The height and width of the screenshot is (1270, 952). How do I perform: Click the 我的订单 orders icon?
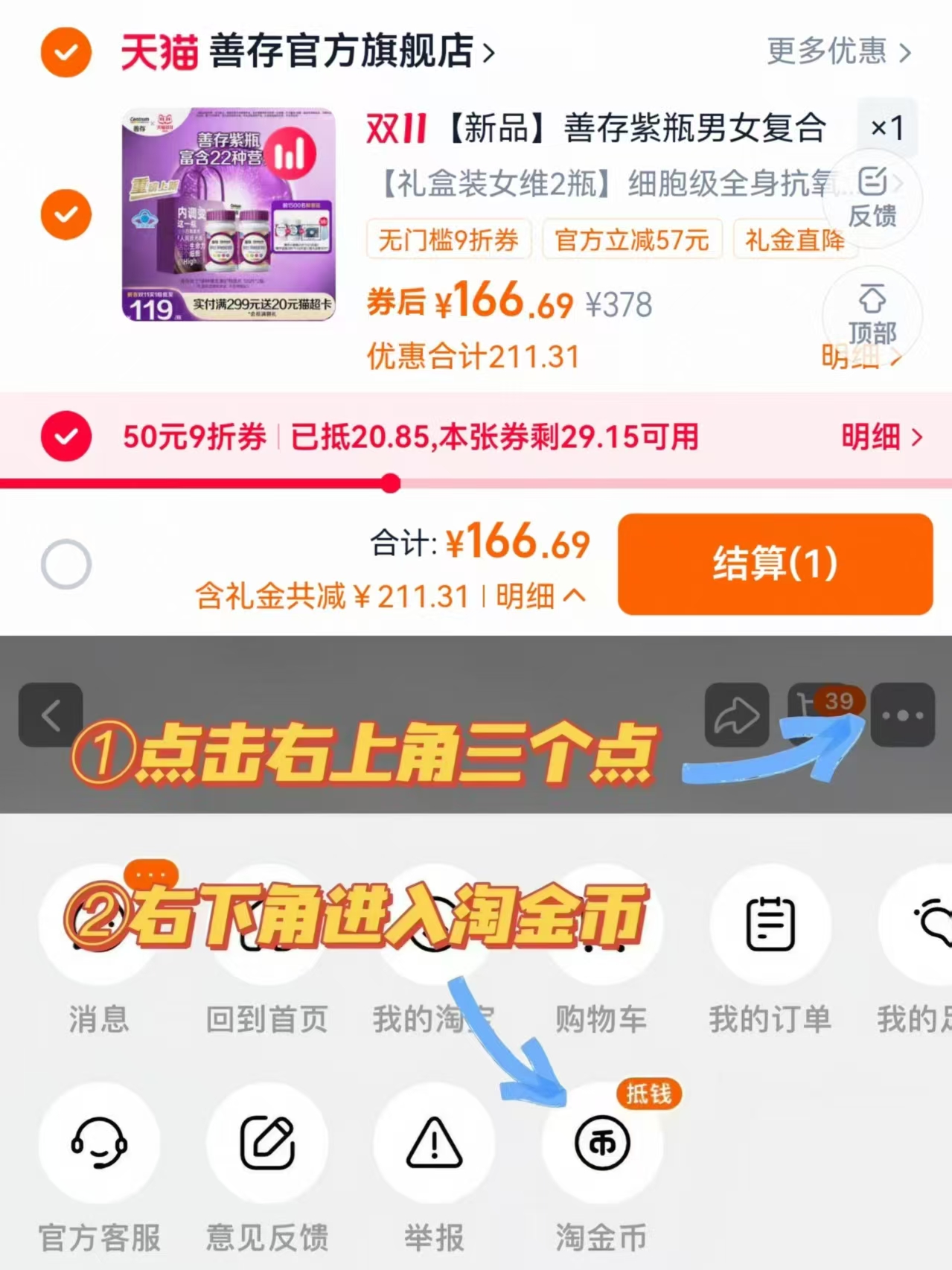click(x=771, y=923)
